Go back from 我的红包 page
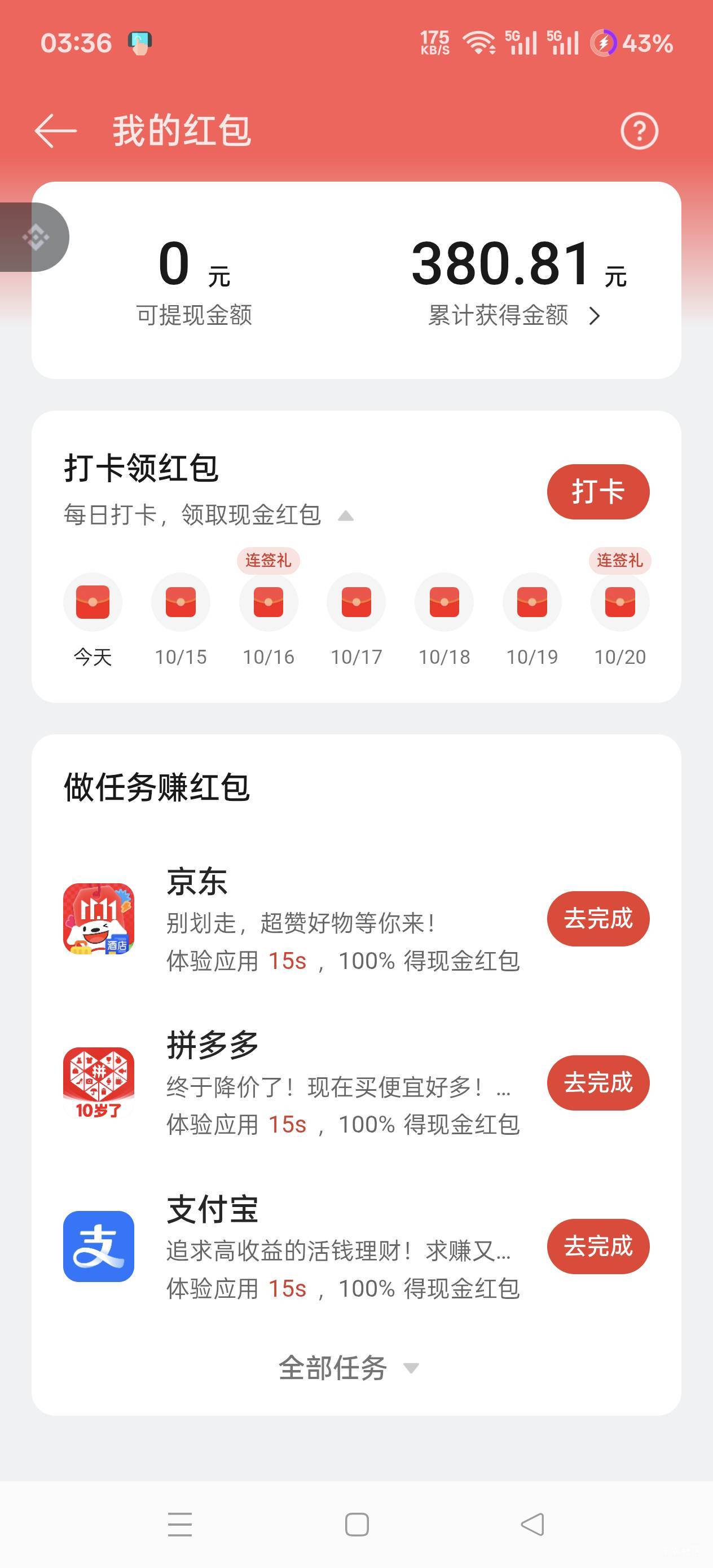The width and height of the screenshot is (713, 1568). coord(55,130)
